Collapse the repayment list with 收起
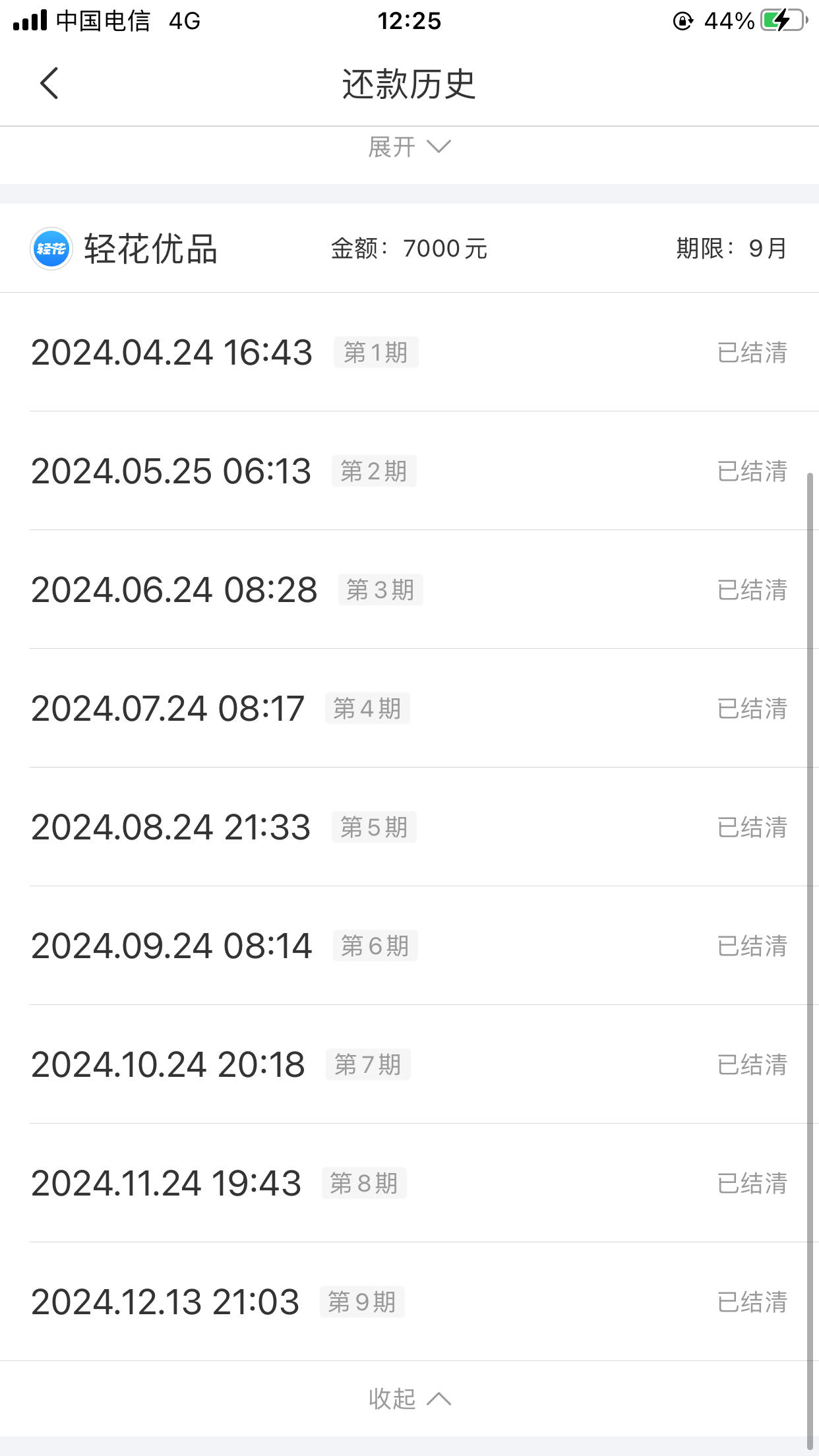Viewport: 819px width, 1456px height. [x=409, y=1398]
